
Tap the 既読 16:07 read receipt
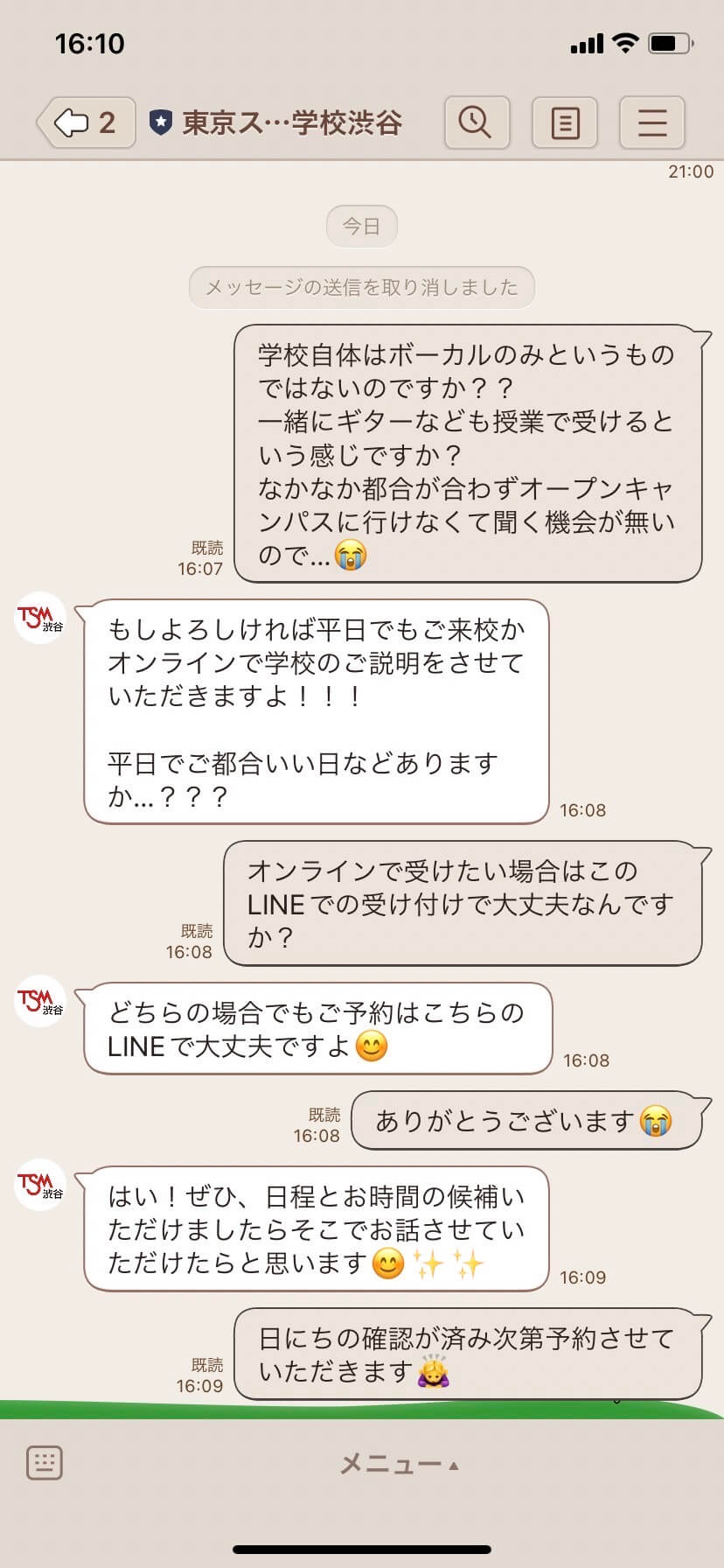[203, 558]
